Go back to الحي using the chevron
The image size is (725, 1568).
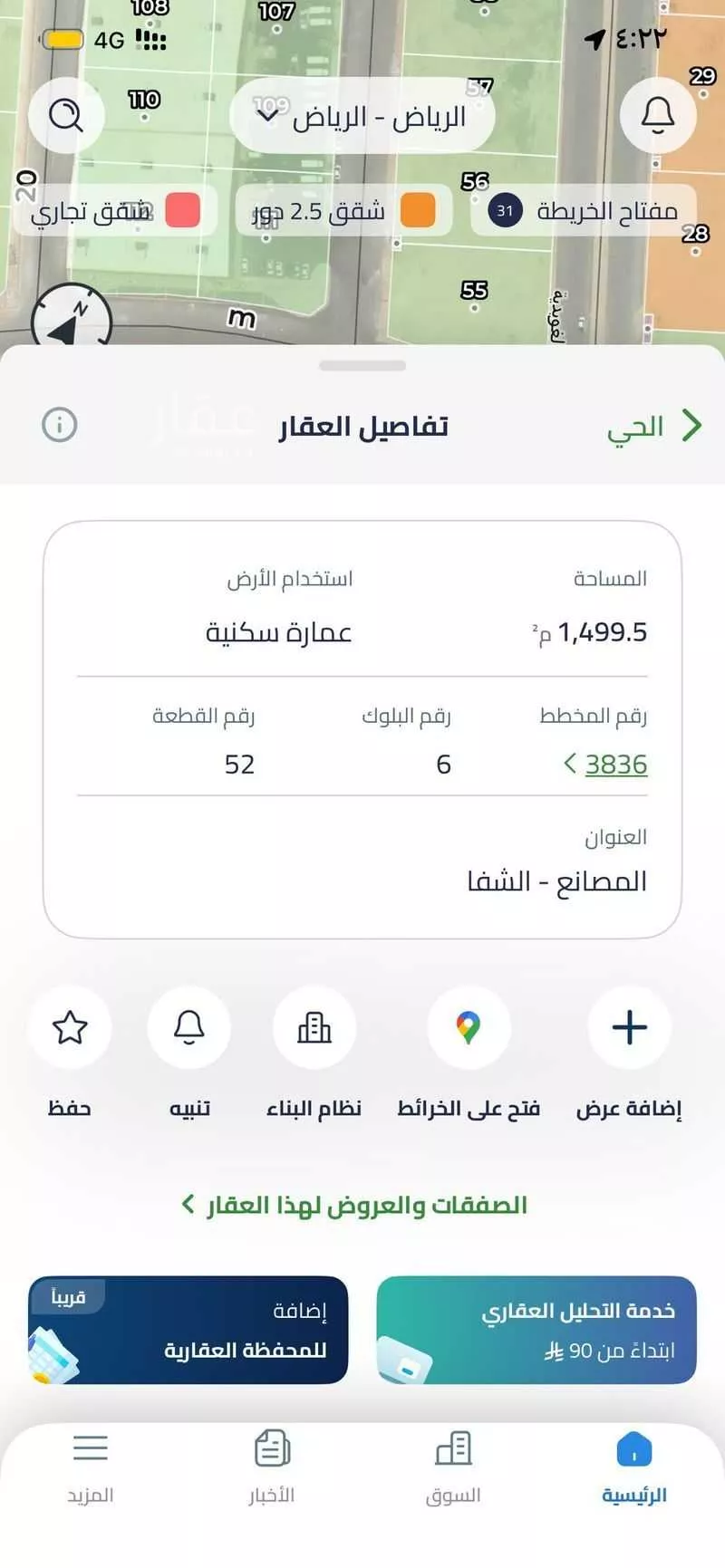(x=693, y=425)
